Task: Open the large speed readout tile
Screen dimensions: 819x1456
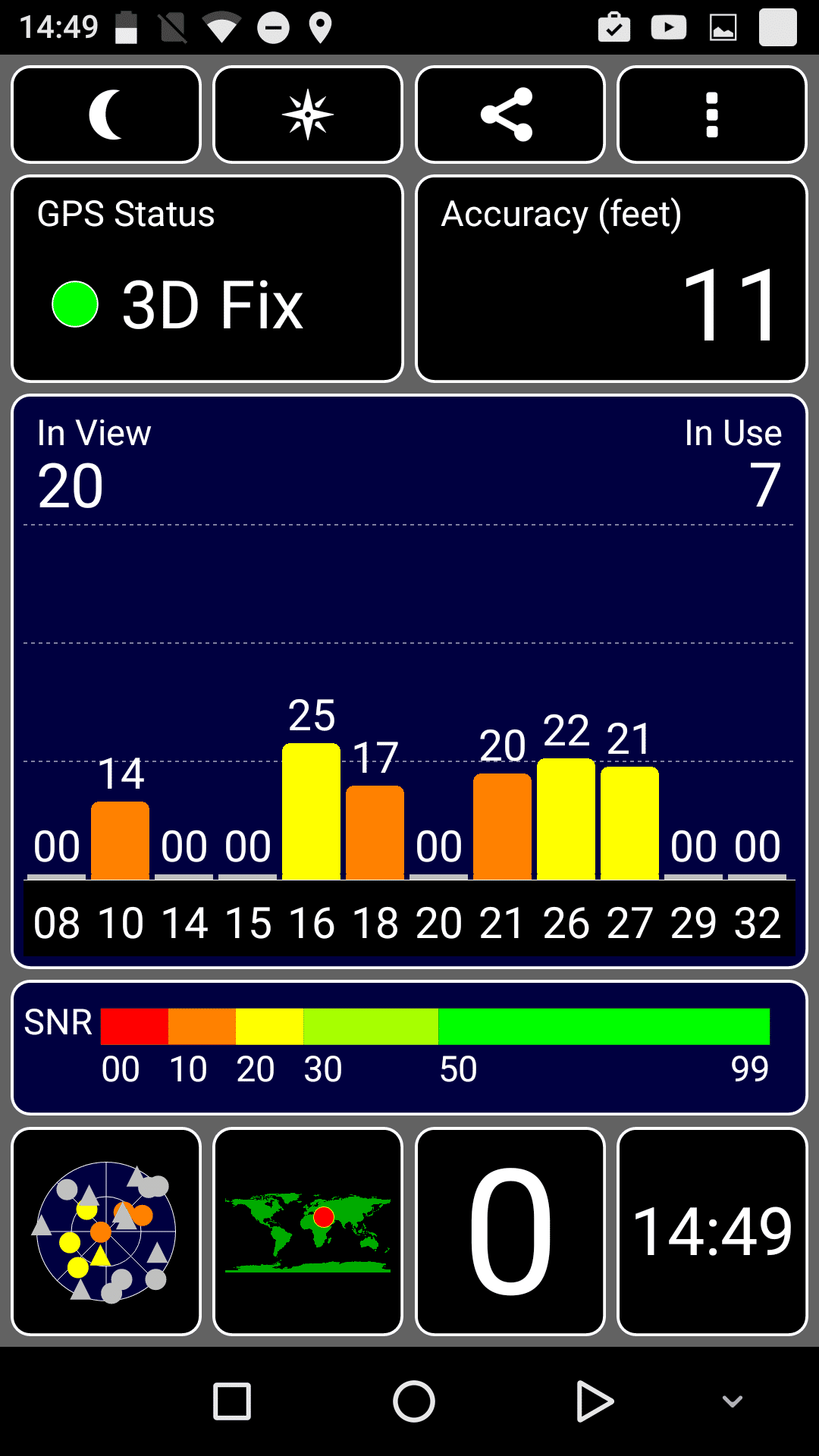Action: tap(510, 1232)
